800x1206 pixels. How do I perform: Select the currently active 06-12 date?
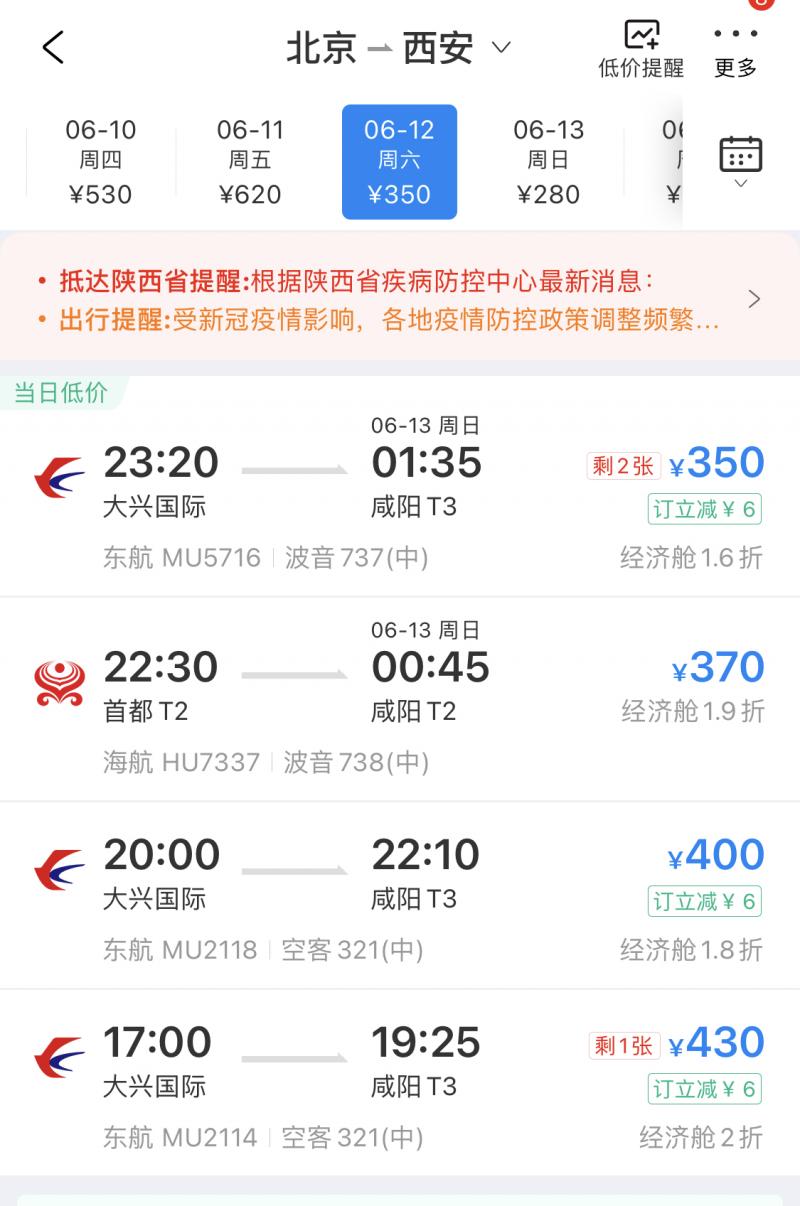399,160
